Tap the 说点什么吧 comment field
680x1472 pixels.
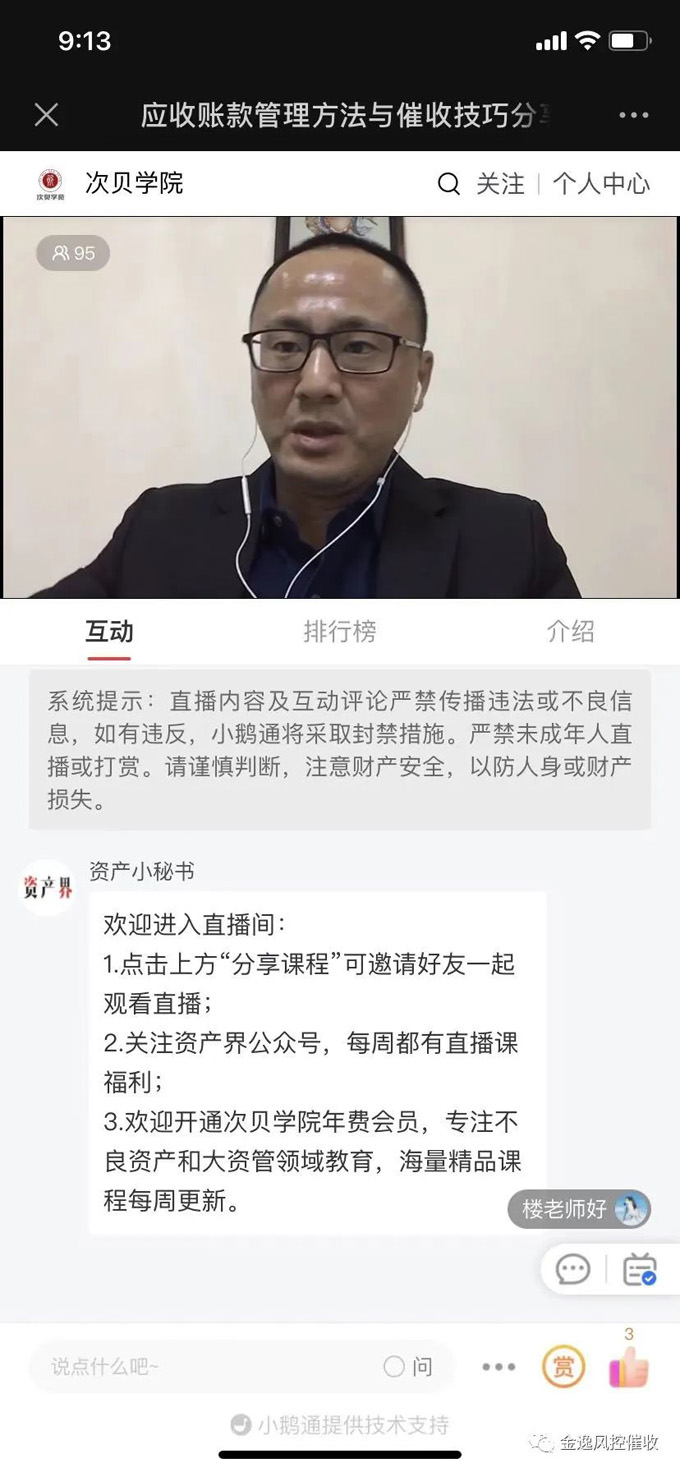coord(200,1366)
